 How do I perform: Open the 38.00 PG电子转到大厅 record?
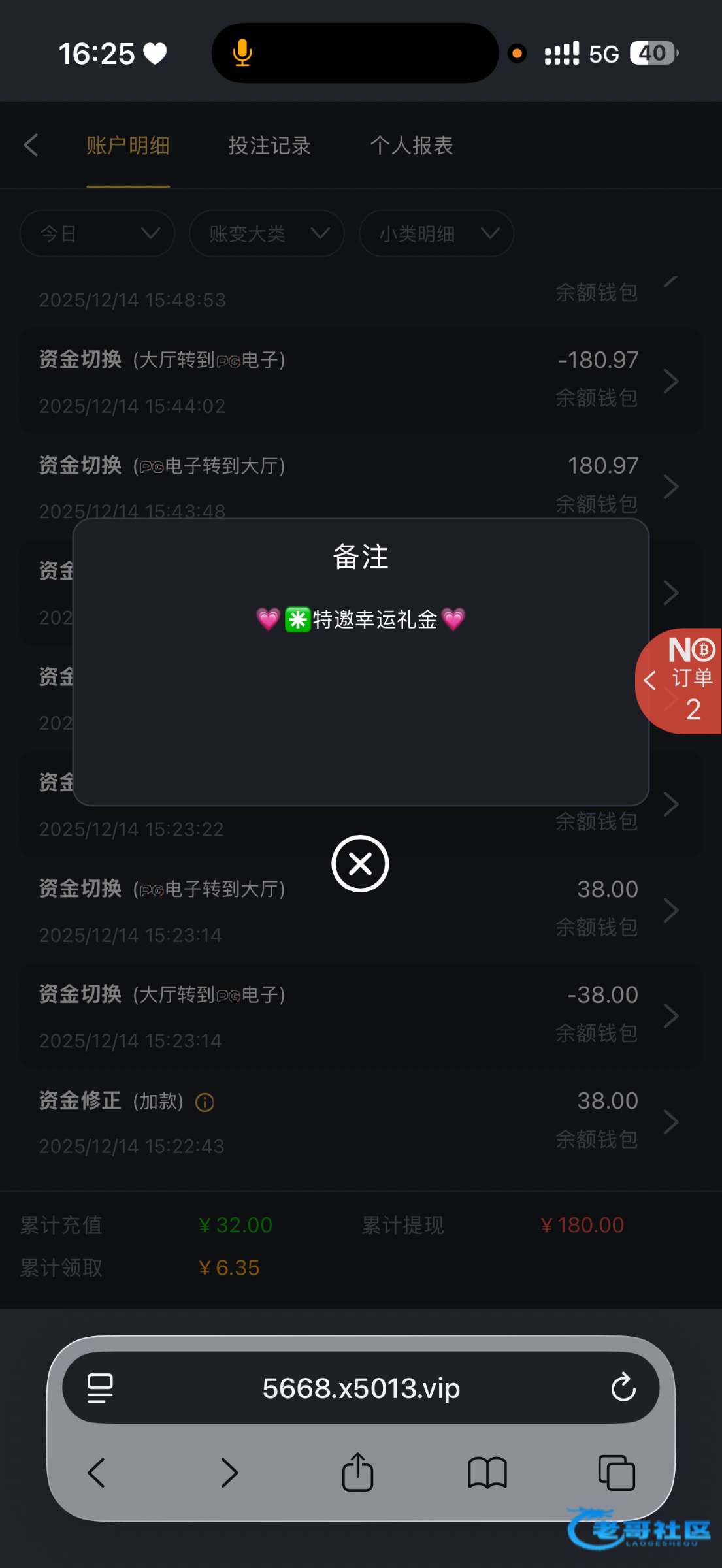point(360,910)
